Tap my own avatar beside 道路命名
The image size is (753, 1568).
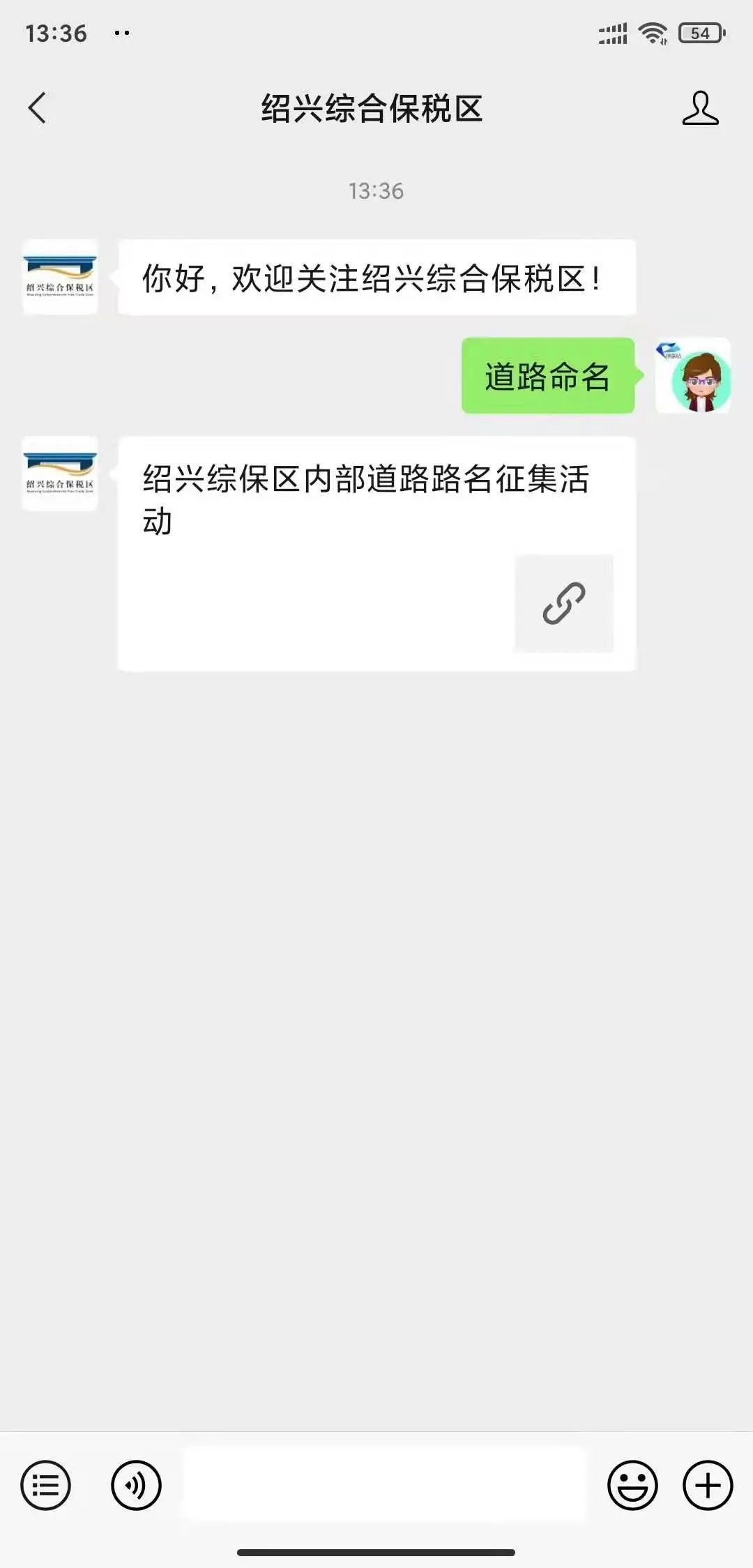pyautogui.click(x=693, y=376)
